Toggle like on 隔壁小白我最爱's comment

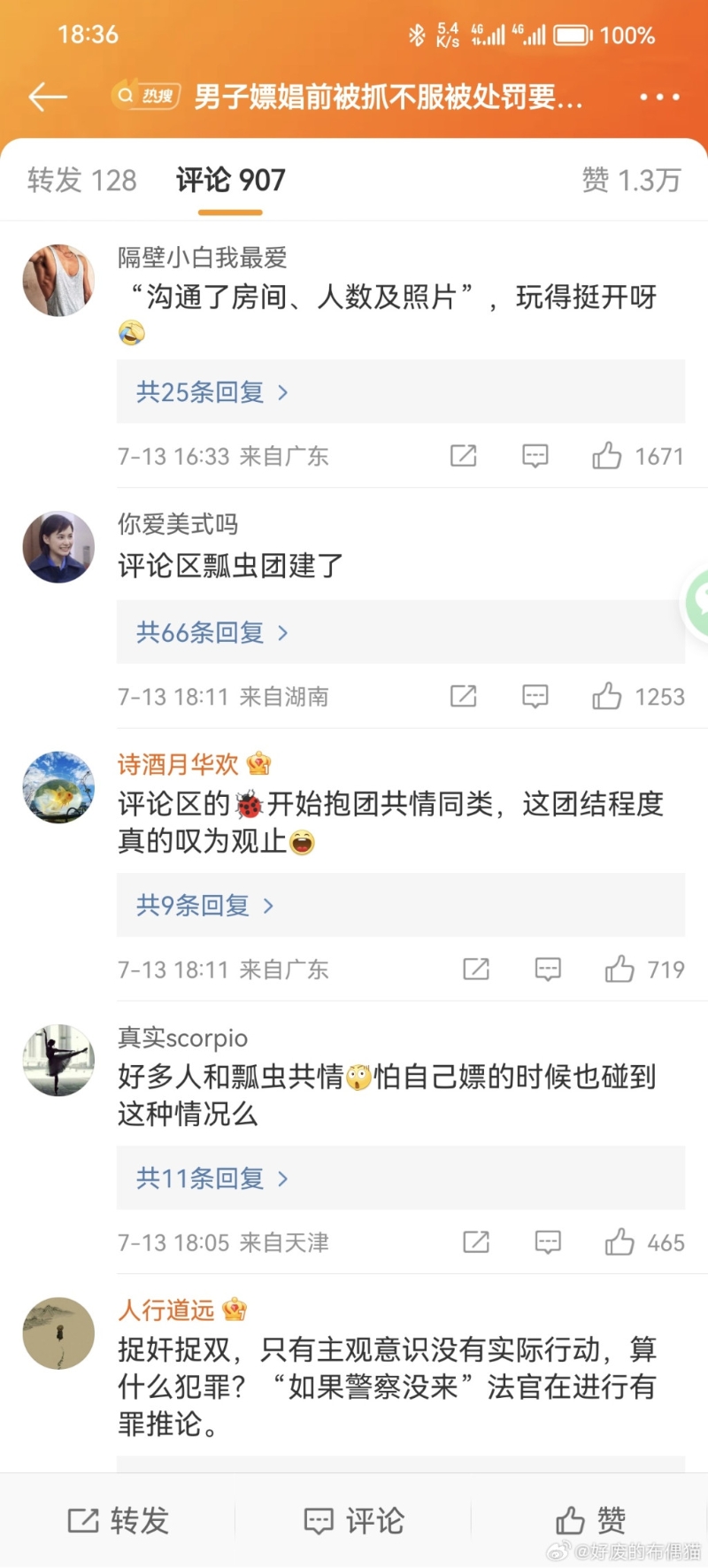(606, 455)
